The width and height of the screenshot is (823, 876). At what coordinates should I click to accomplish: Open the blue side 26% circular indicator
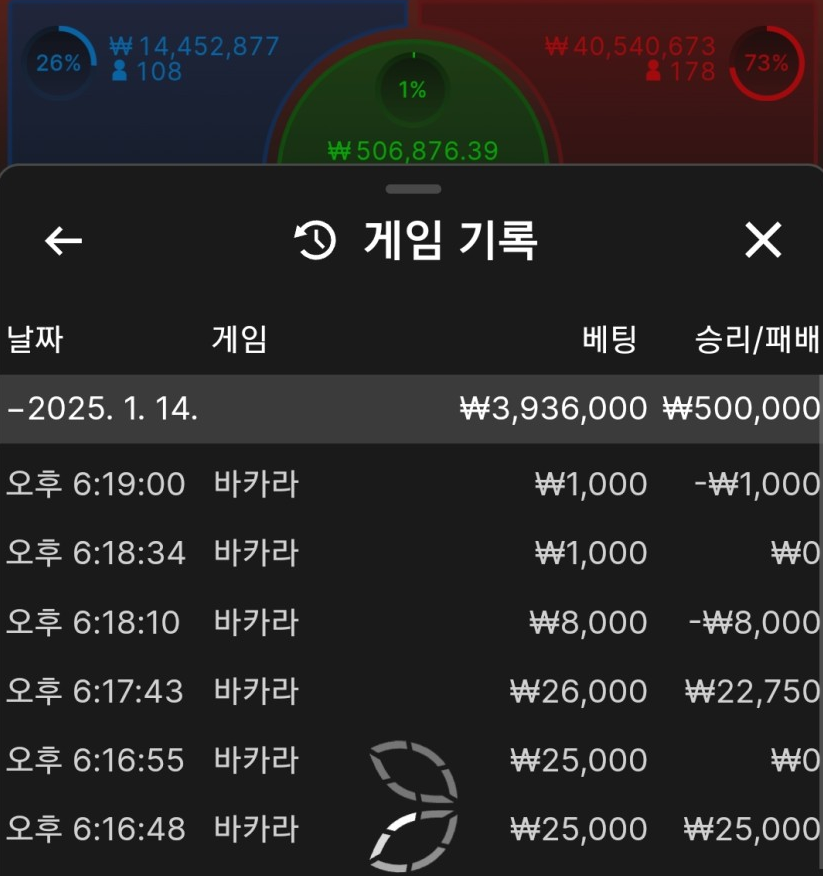pos(57,62)
